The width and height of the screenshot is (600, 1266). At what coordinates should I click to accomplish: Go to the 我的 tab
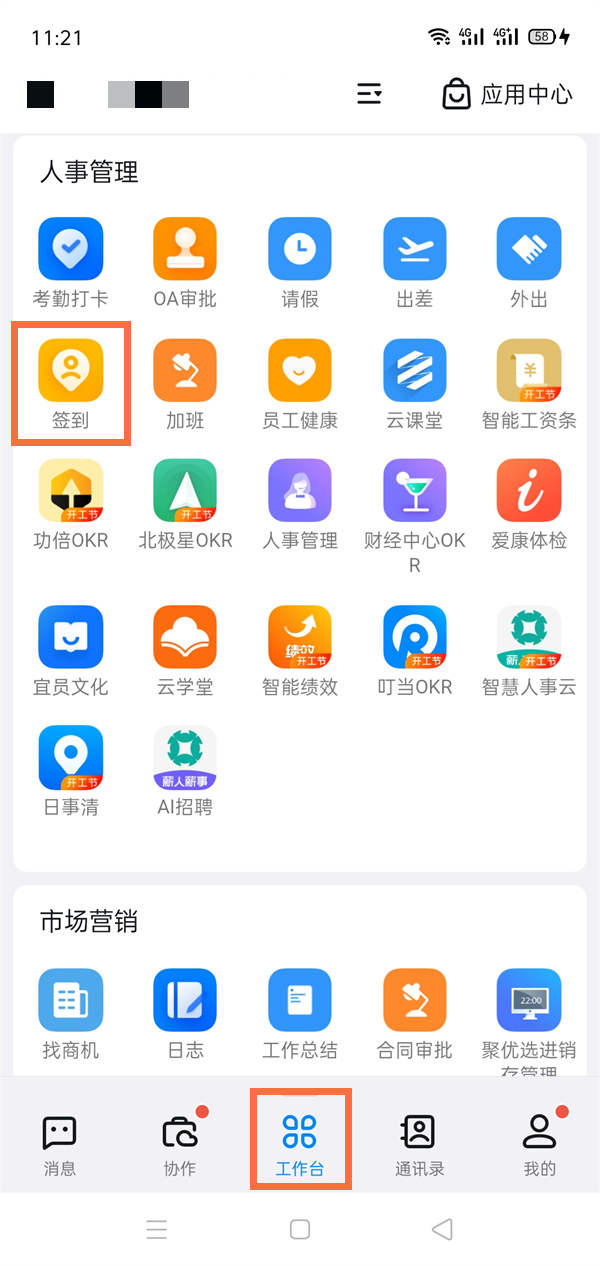539,1145
